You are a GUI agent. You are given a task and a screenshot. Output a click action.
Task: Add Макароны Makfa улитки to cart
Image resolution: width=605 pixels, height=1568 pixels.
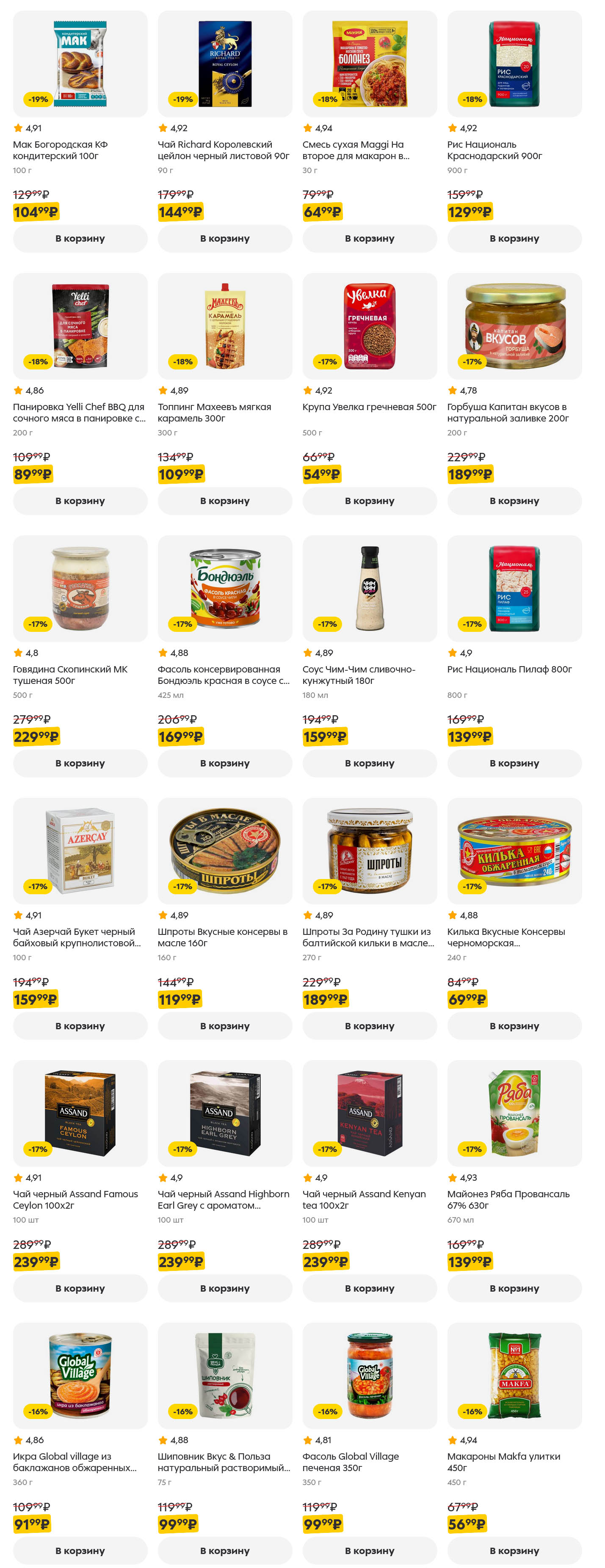[514, 1550]
